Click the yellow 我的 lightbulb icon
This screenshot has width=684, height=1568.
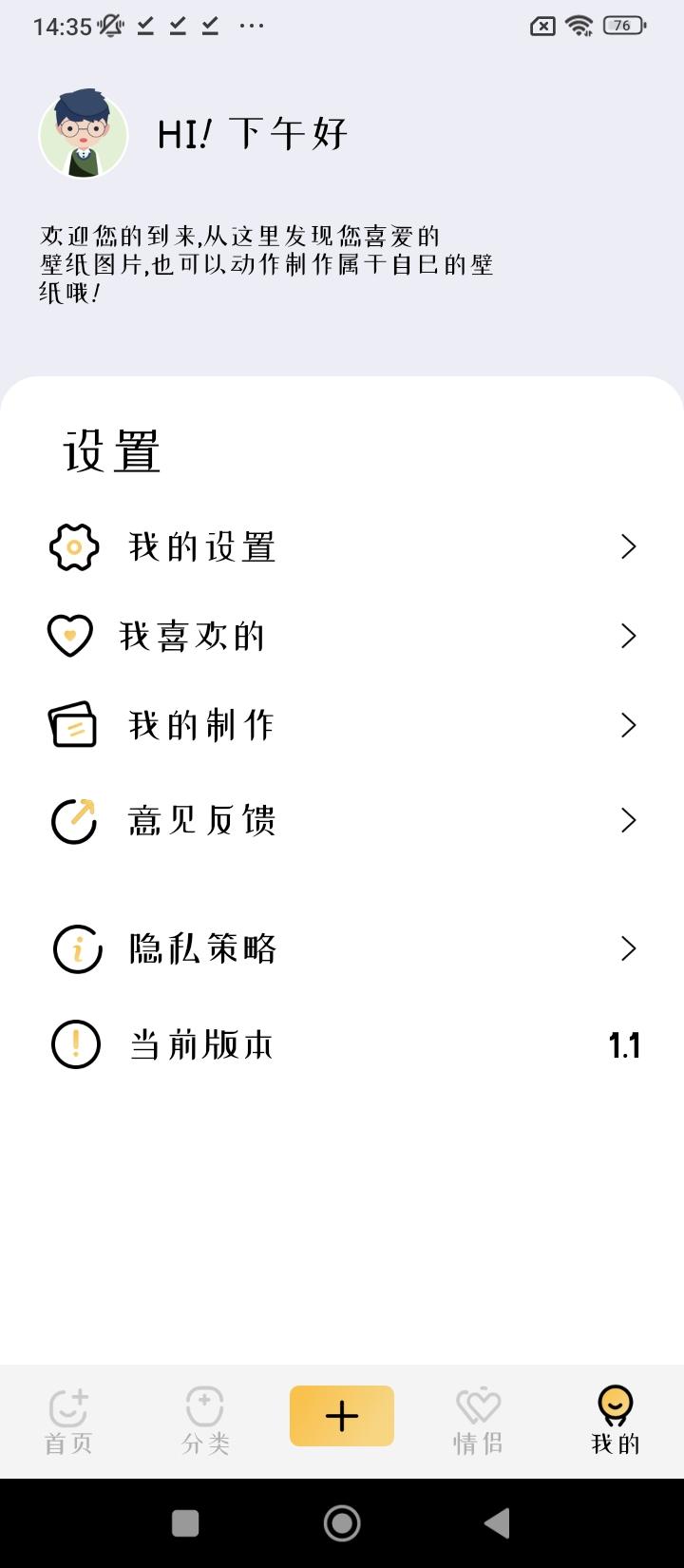(x=614, y=1405)
